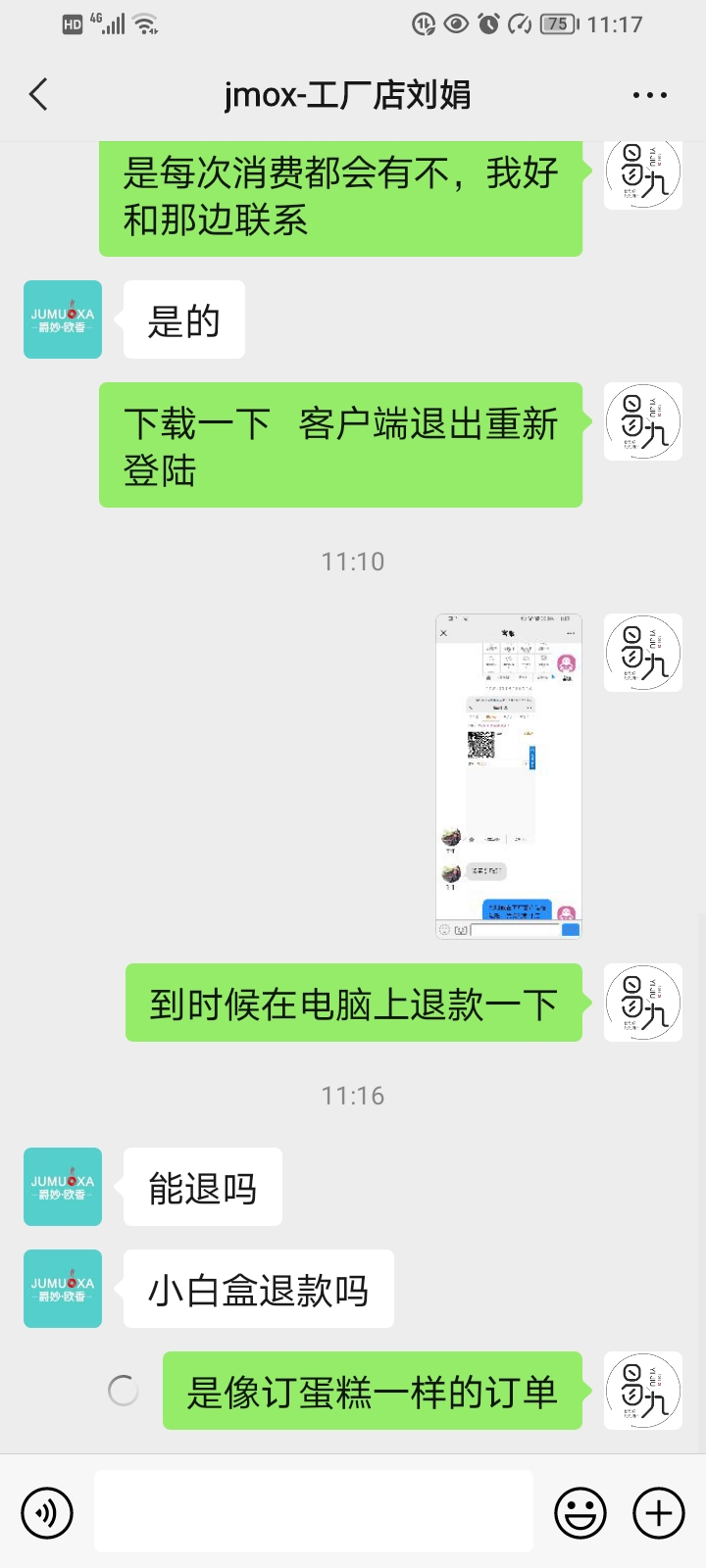Switch to voice message input
706x1568 pixels.
pyautogui.click(x=47, y=1512)
